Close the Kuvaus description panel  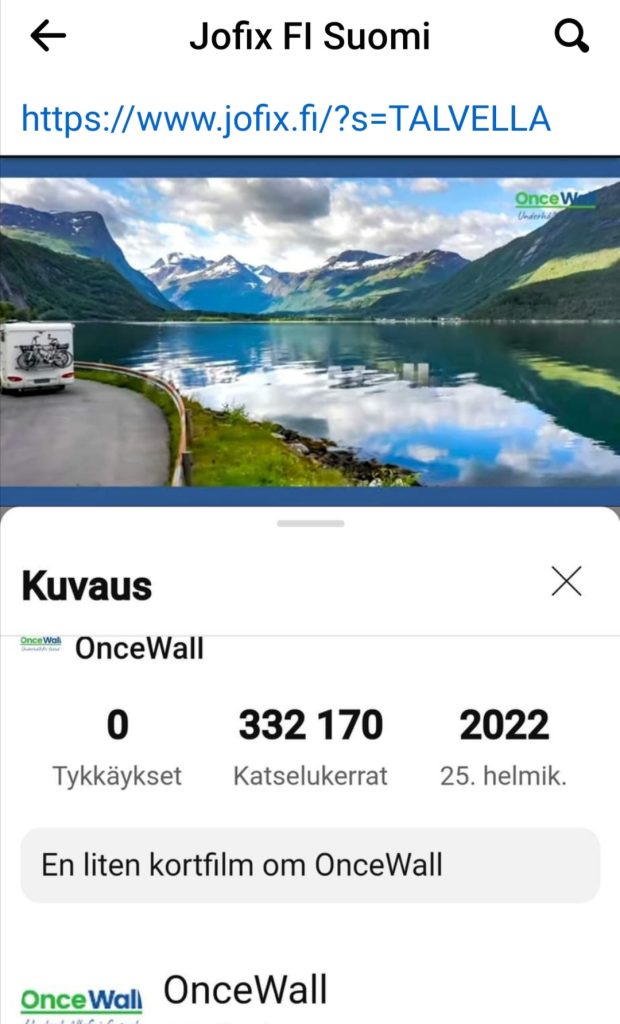click(566, 581)
